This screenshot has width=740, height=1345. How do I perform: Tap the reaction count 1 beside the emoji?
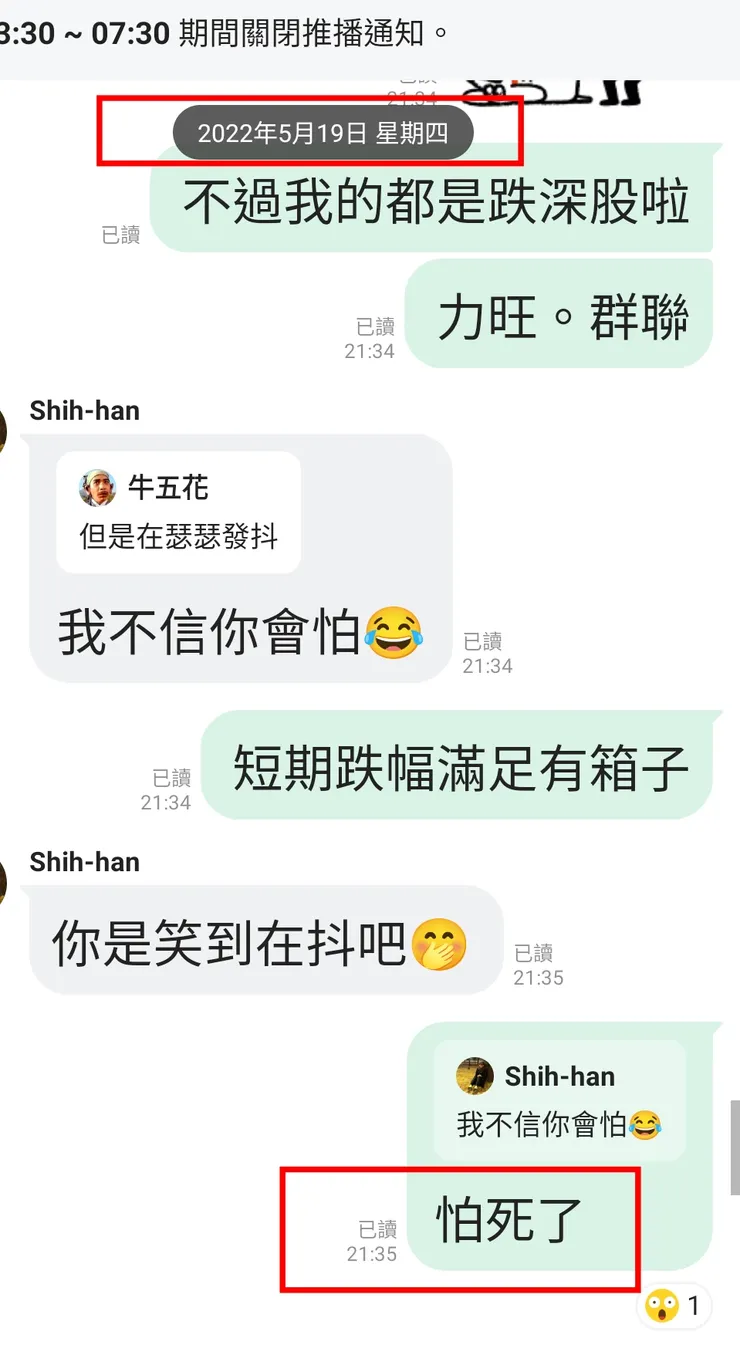[693, 1305]
